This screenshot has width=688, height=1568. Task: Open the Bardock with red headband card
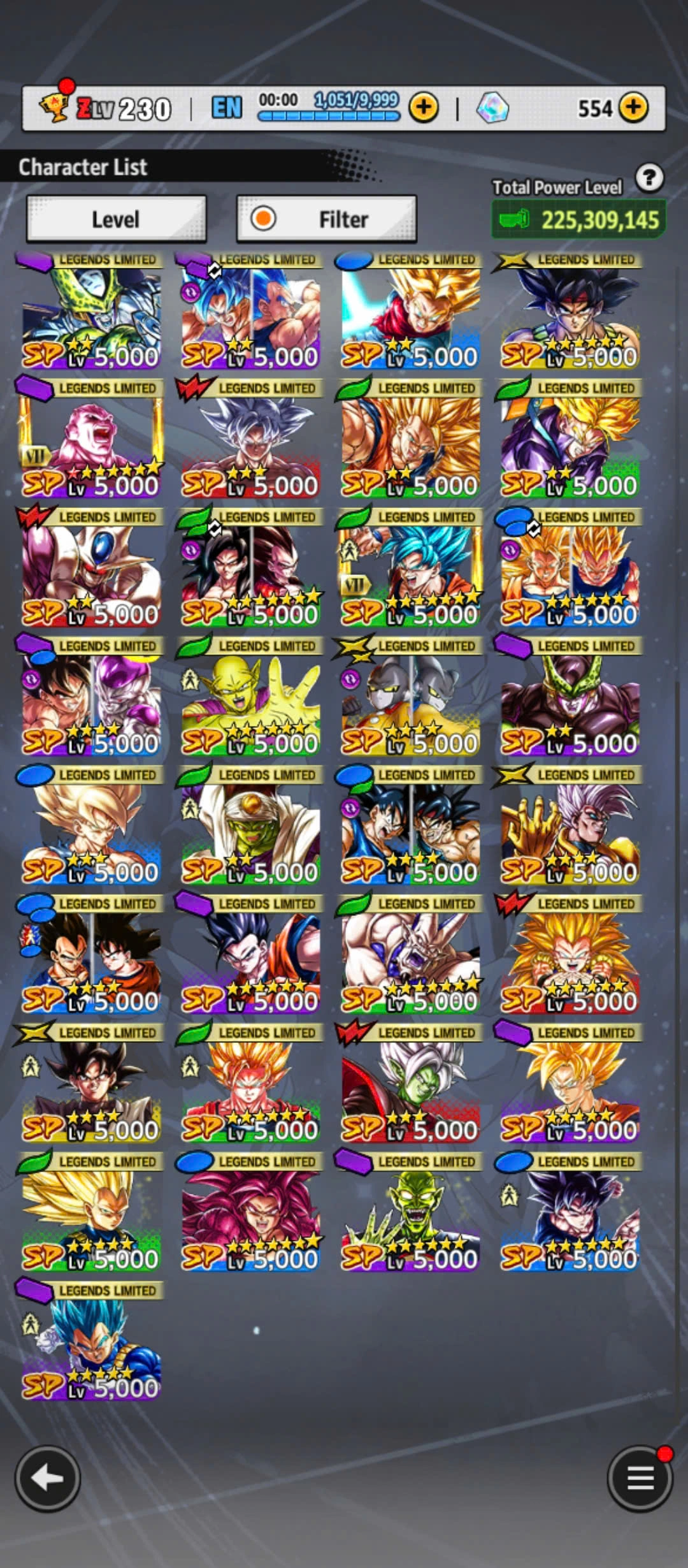pyautogui.click(x=570, y=312)
